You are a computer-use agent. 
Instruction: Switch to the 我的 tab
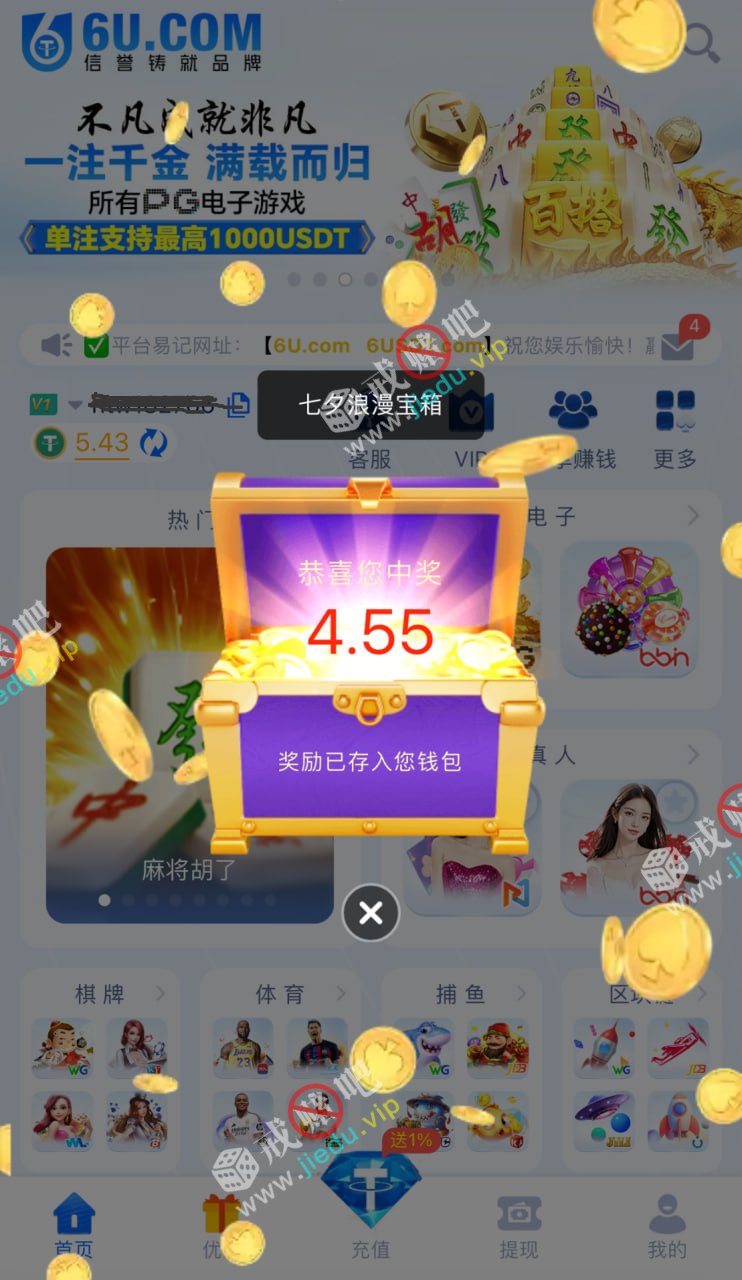pos(667,1226)
